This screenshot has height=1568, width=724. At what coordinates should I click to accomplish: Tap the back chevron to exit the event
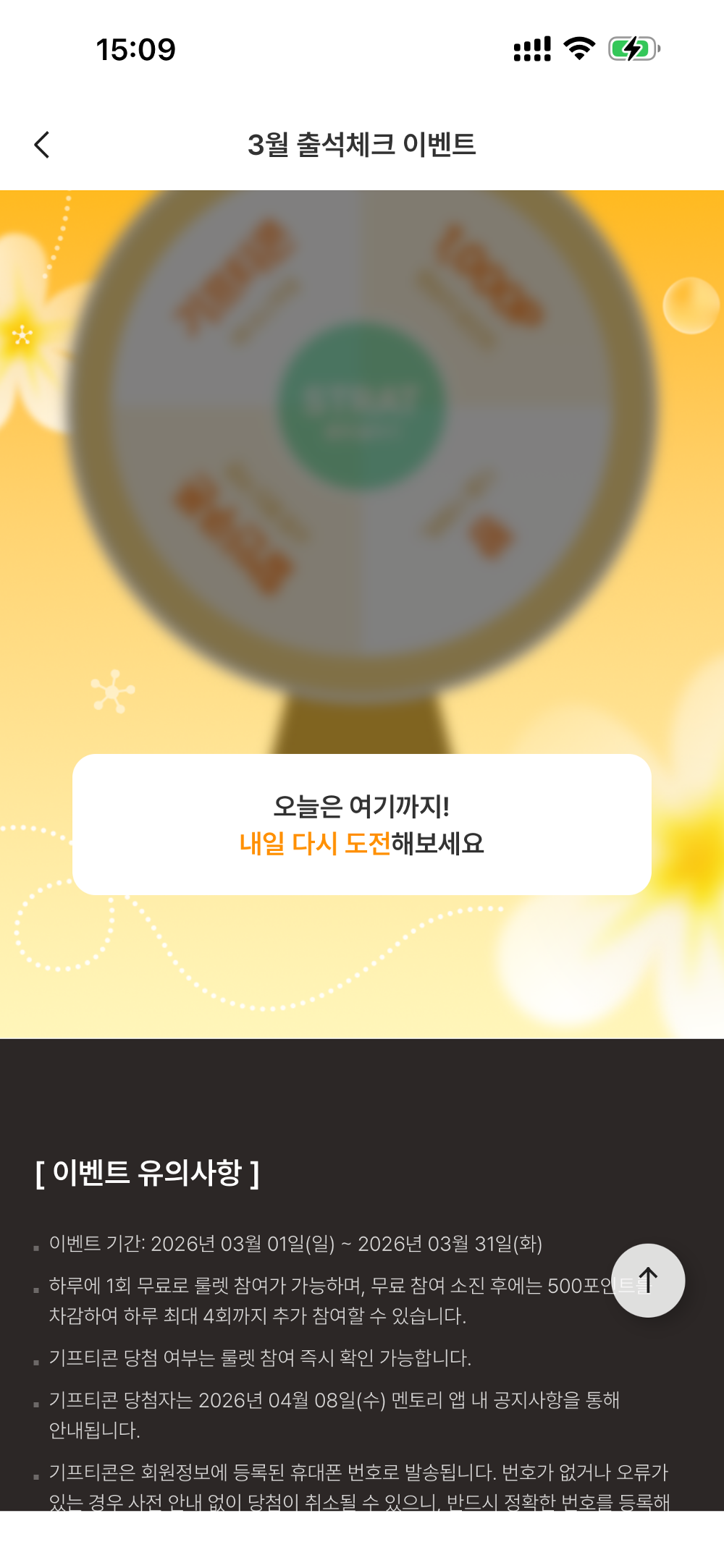42,145
